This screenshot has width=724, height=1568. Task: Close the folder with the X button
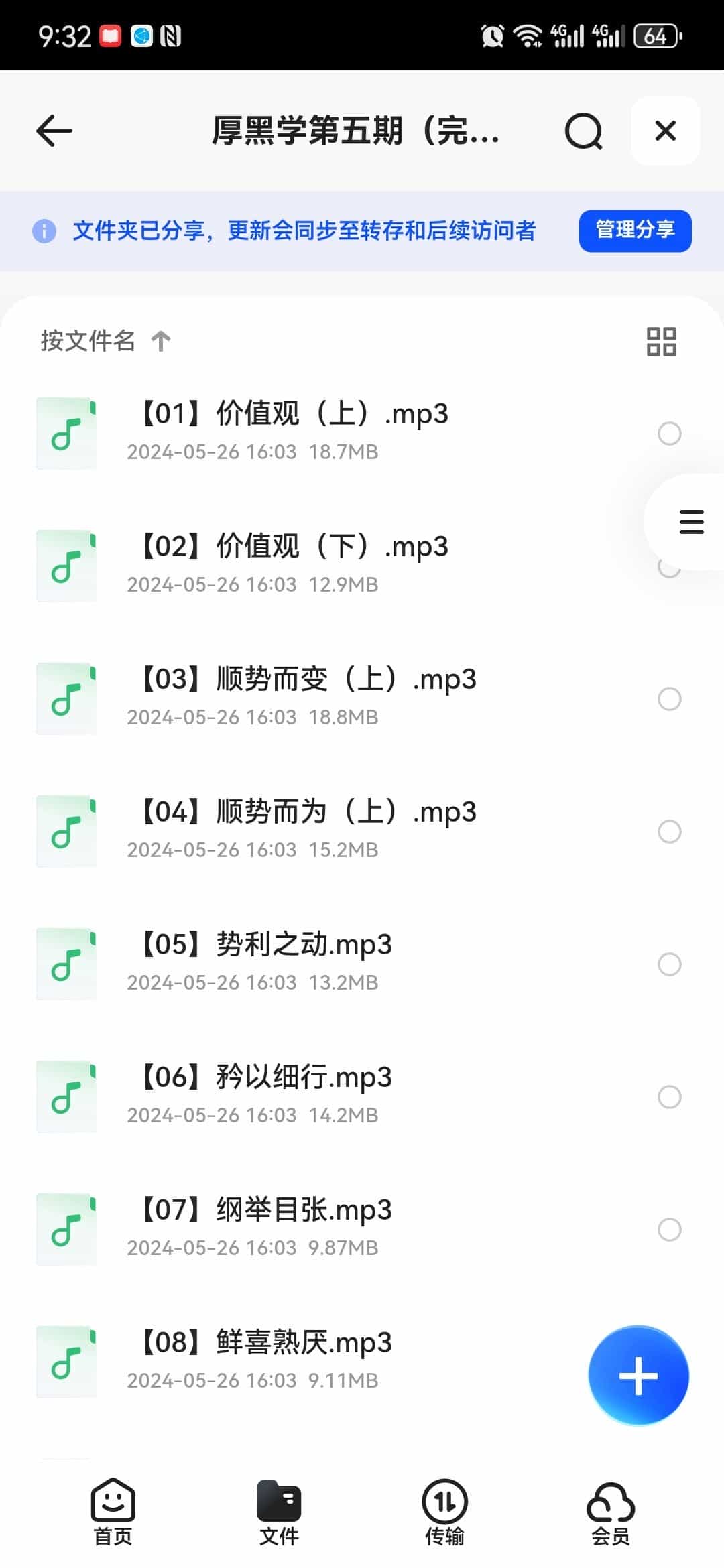(665, 131)
